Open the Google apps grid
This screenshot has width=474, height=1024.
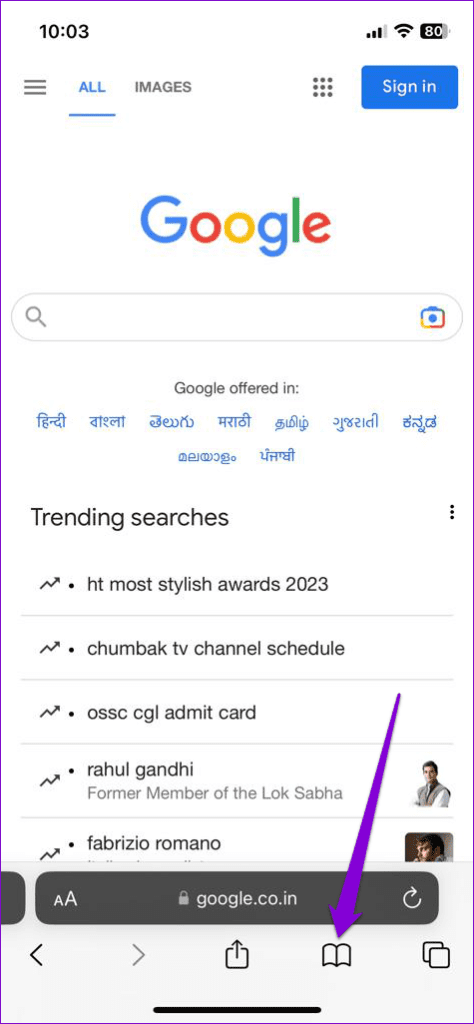[323, 88]
